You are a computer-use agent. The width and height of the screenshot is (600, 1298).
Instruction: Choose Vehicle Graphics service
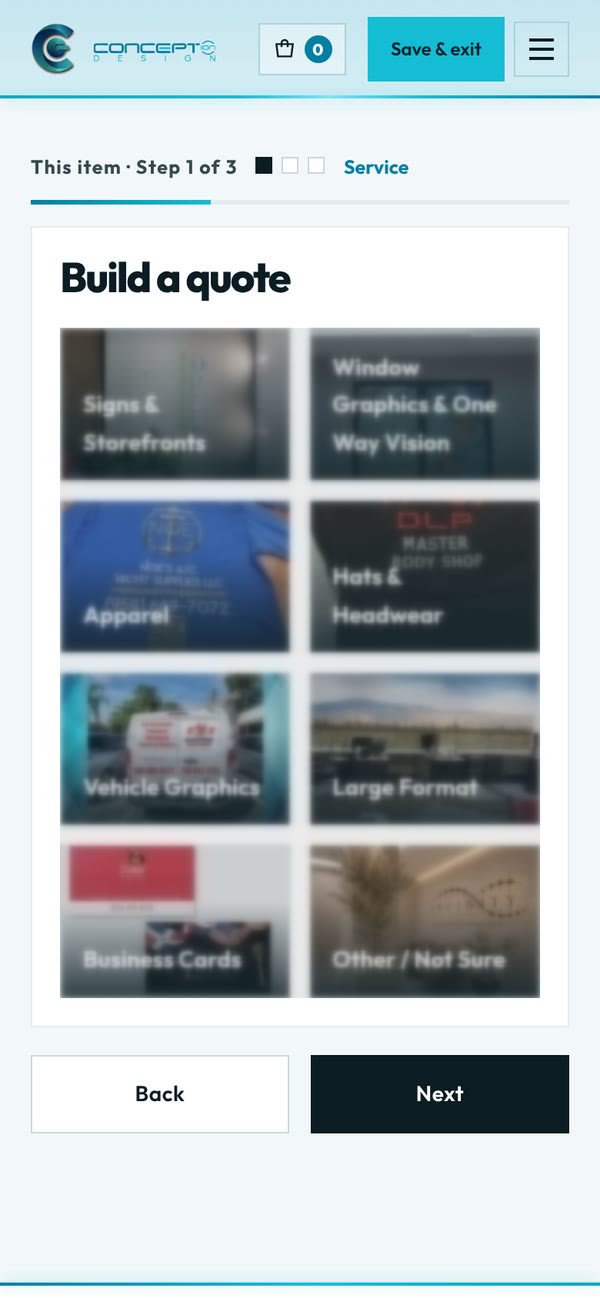tap(175, 749)
